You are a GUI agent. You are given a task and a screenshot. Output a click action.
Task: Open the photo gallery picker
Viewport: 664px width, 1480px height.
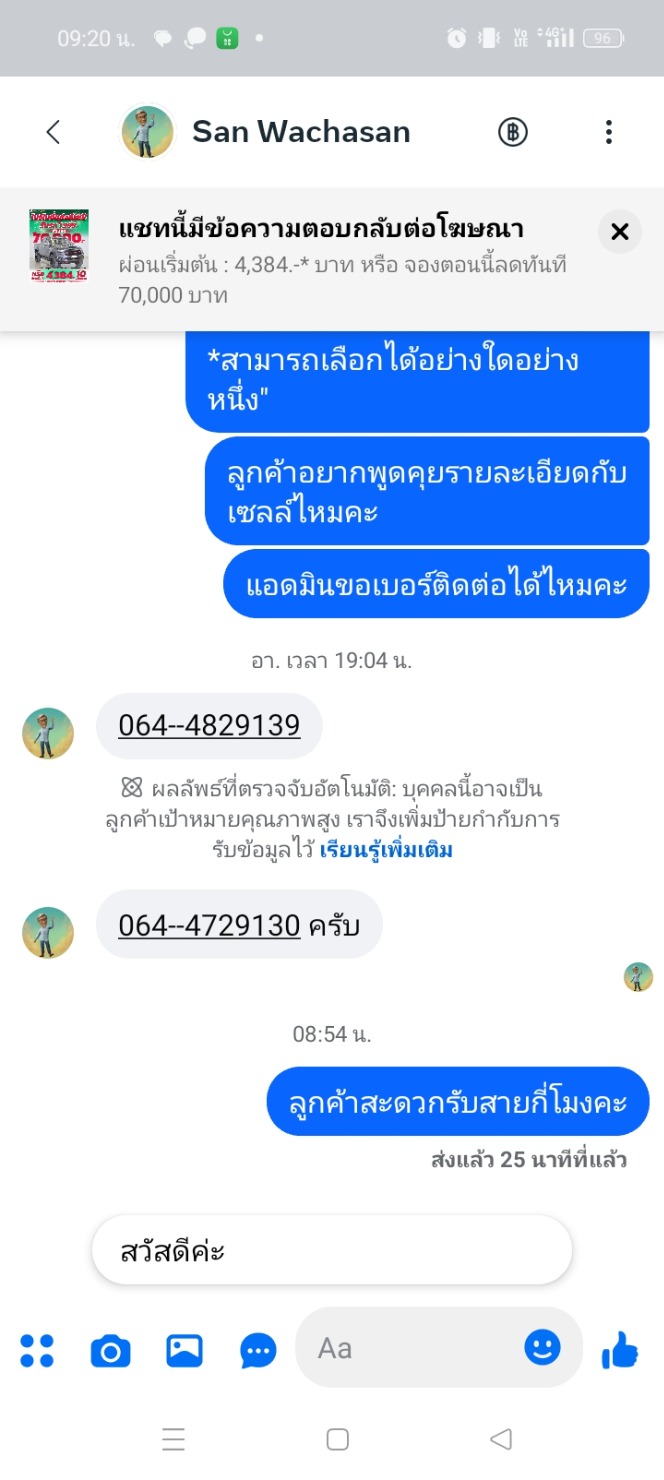click(184, 1351)
